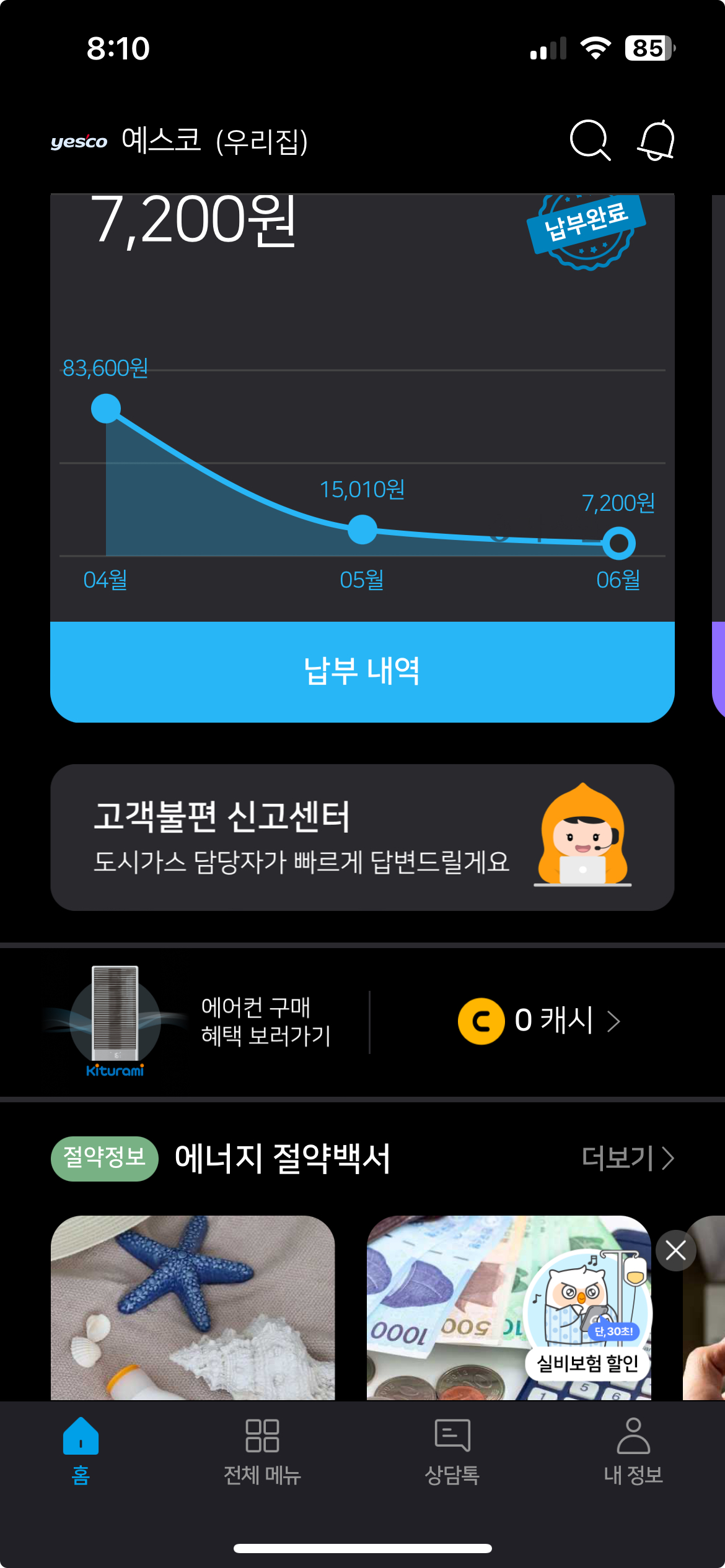The height and width of the screenshot is (1568, 725).
Task: Open the search magnifier icon
Action: tap(589, 140)
